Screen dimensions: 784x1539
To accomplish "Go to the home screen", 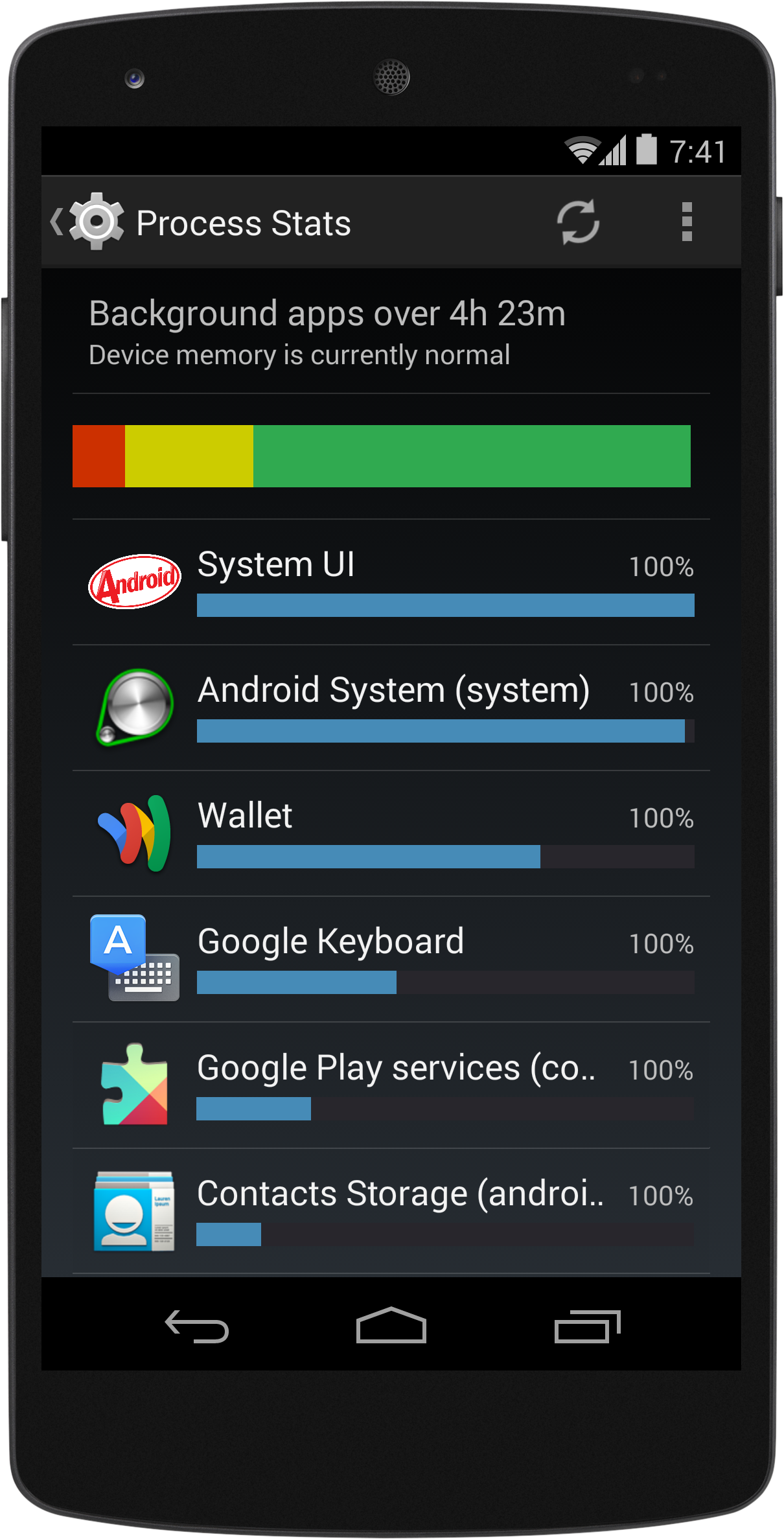I will click(391, 1326).
